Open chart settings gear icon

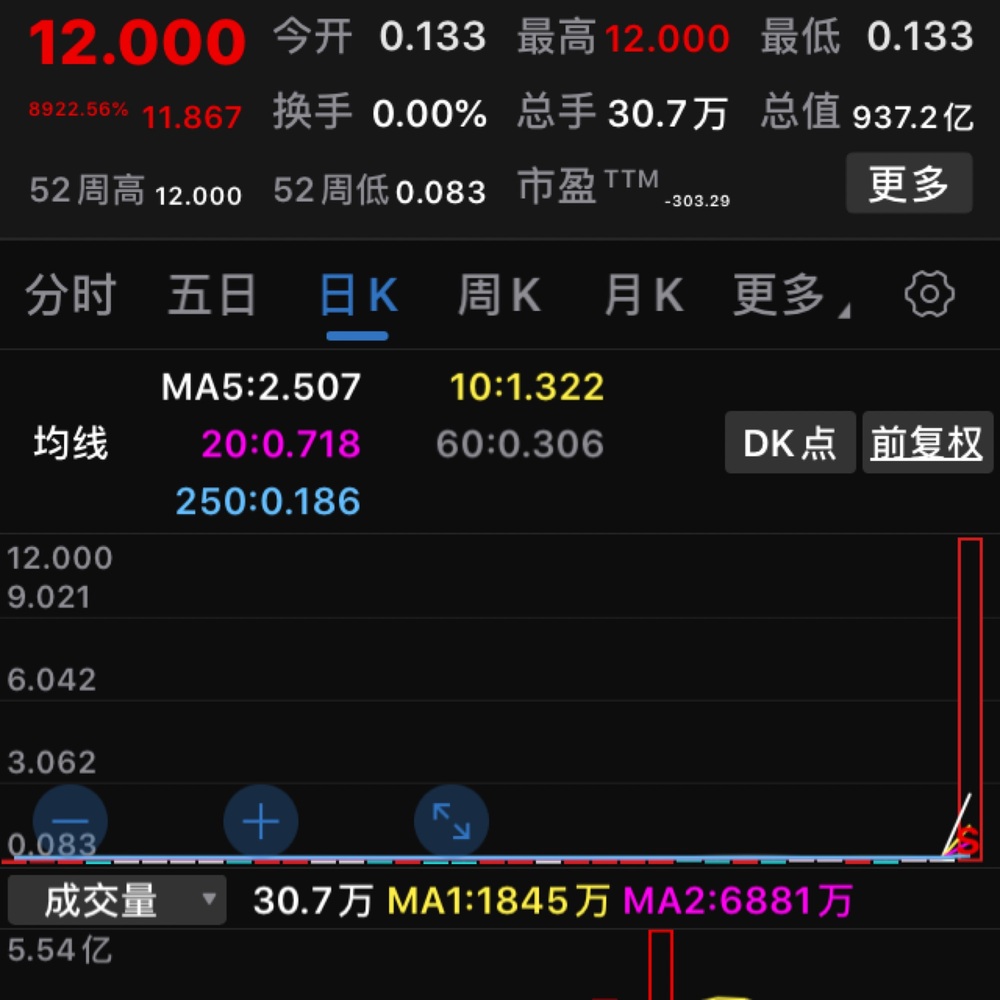point(929,294)
